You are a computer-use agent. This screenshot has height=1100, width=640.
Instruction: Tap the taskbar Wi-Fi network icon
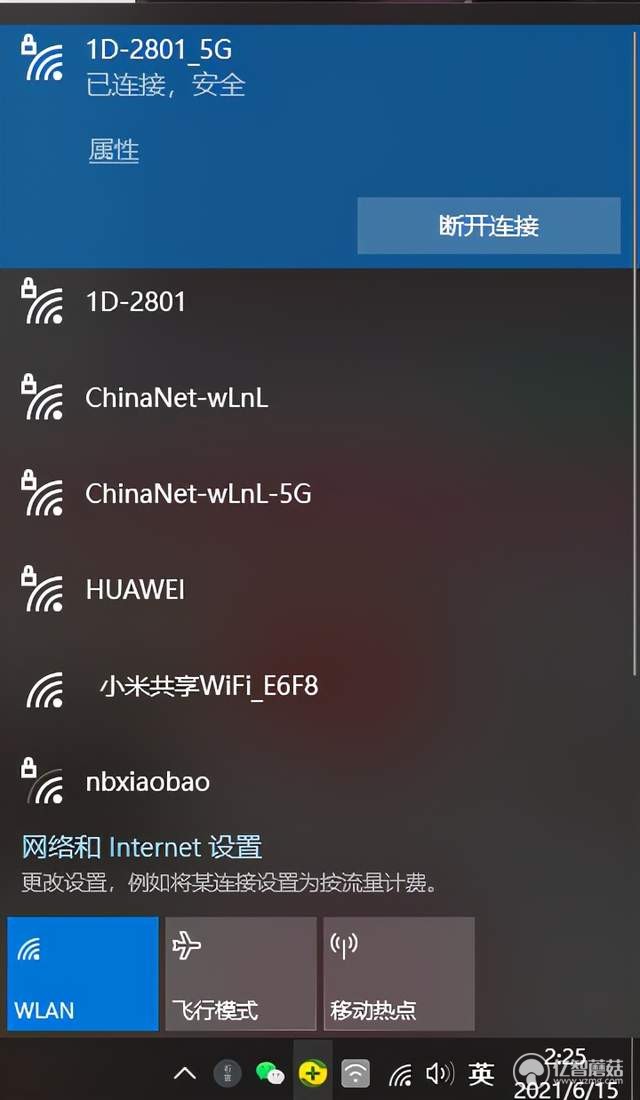[400, 1073]
